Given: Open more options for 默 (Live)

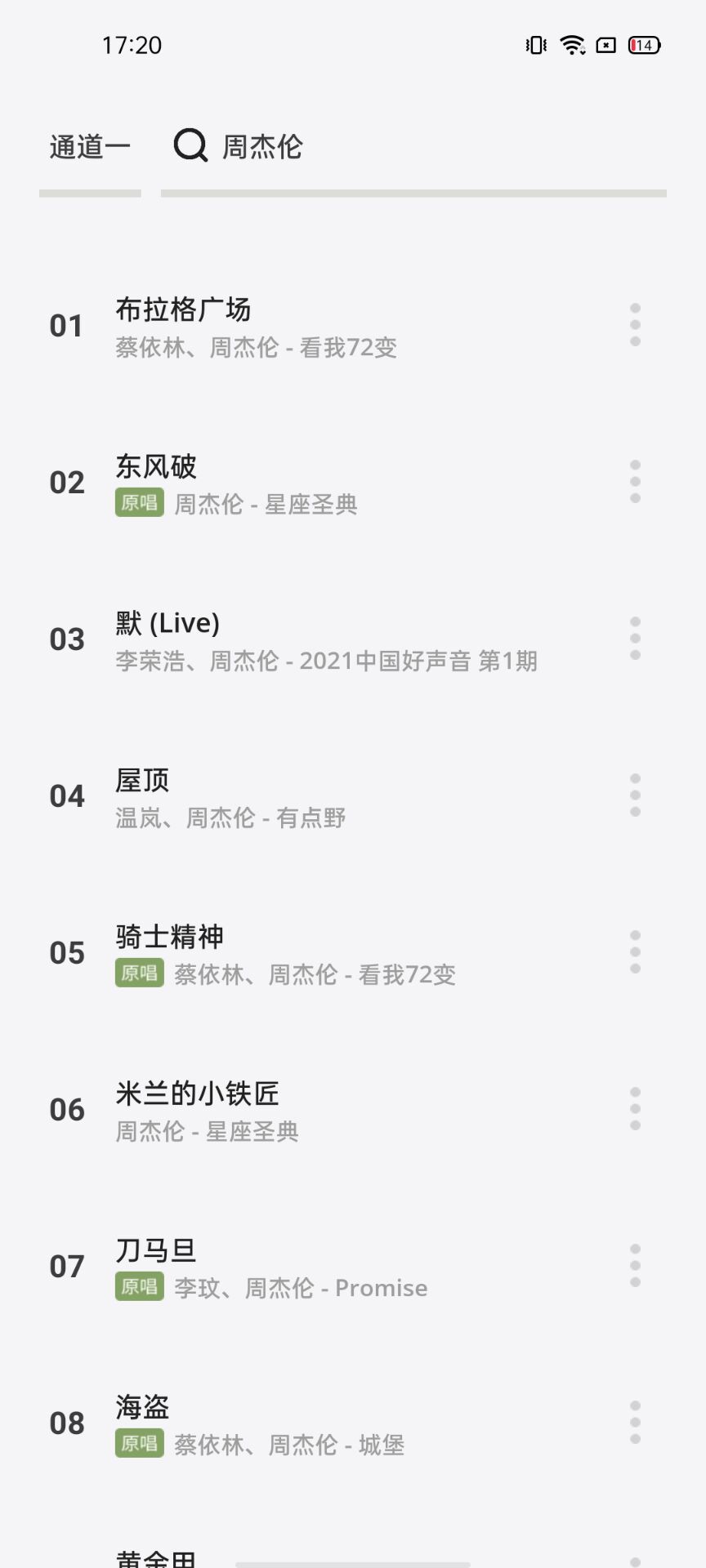Looking at the screenshot, I should point(635,639).
